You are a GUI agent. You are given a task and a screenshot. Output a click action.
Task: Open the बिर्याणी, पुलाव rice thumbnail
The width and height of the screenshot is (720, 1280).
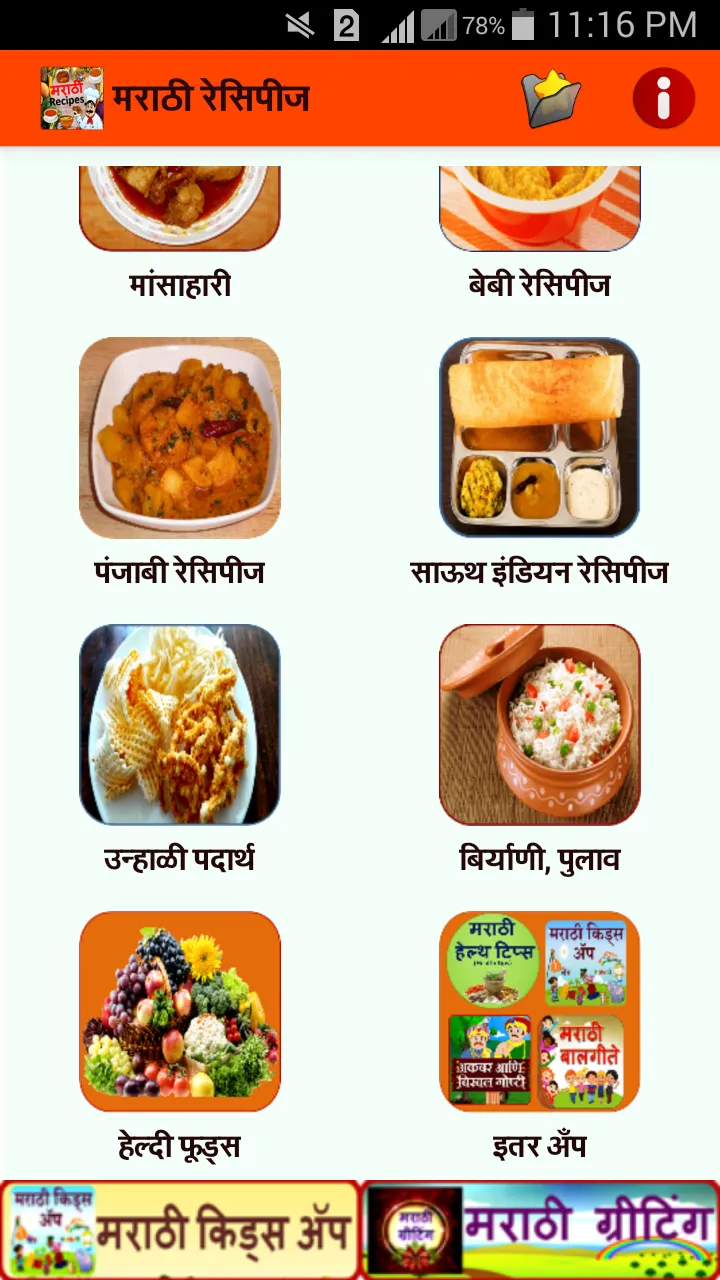540,724
